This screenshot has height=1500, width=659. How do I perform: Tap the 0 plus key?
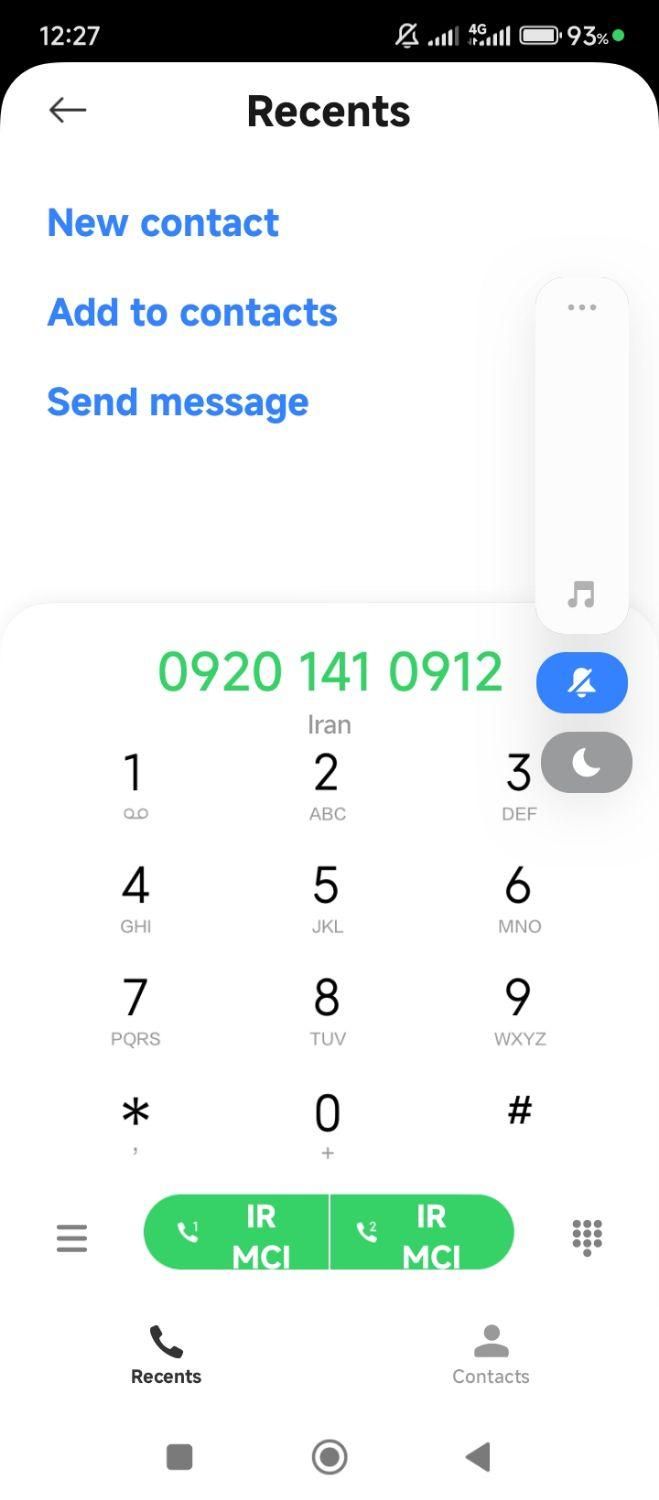[x=327, y=1124]
